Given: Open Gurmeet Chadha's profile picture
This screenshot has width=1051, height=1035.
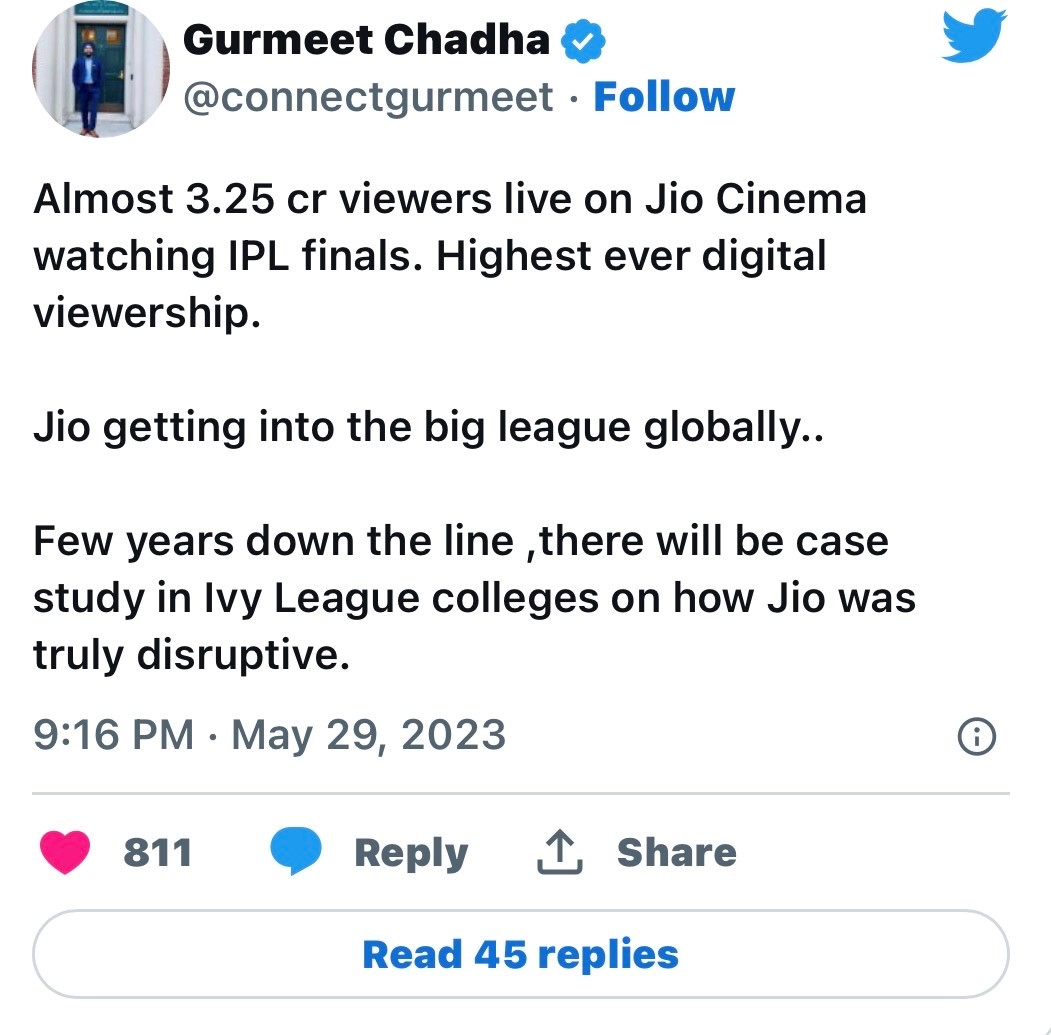Looking at the screenshot, I should click(100, 72).
